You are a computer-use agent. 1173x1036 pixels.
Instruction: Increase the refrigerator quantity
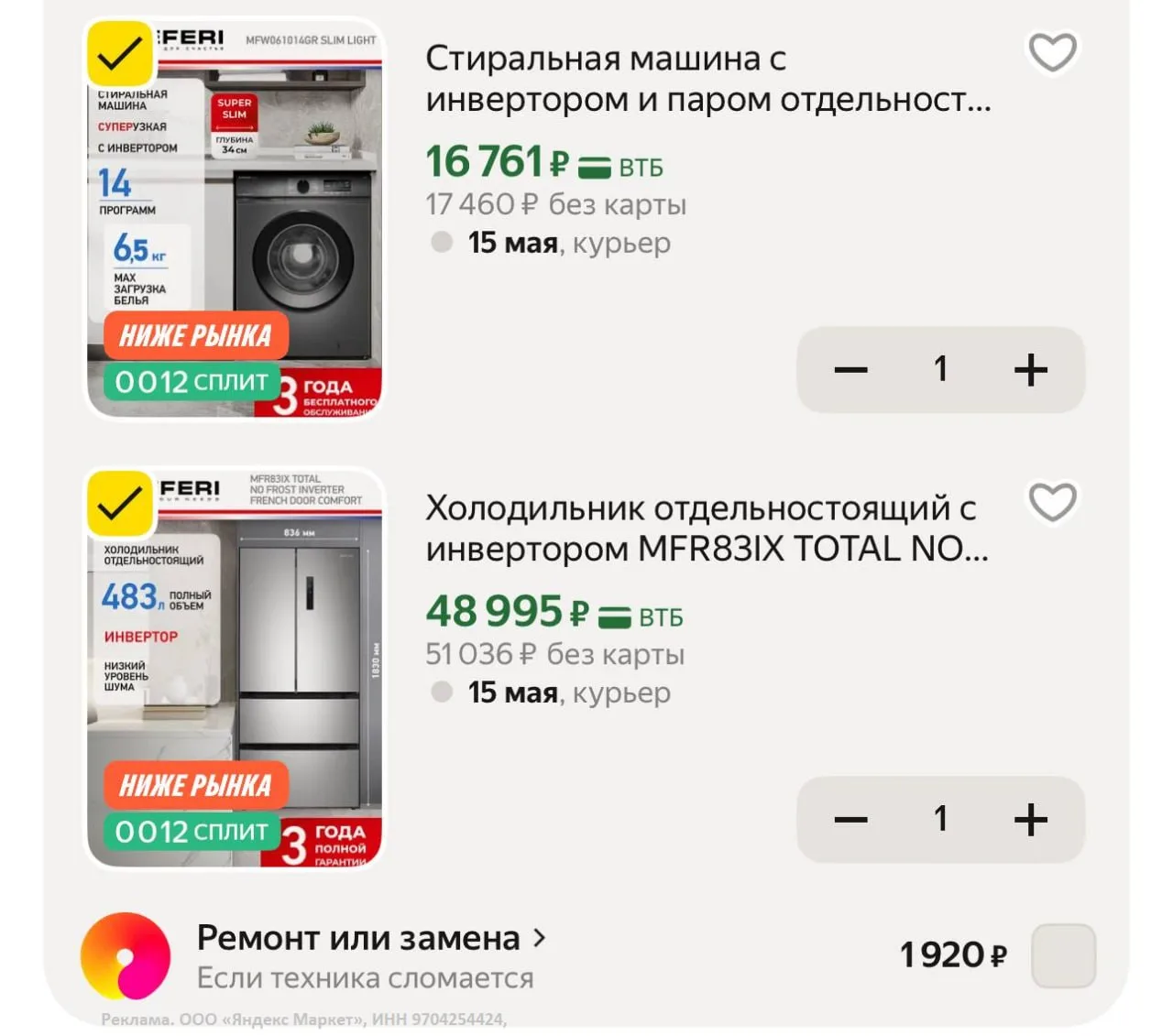(x=1031, y=819)
